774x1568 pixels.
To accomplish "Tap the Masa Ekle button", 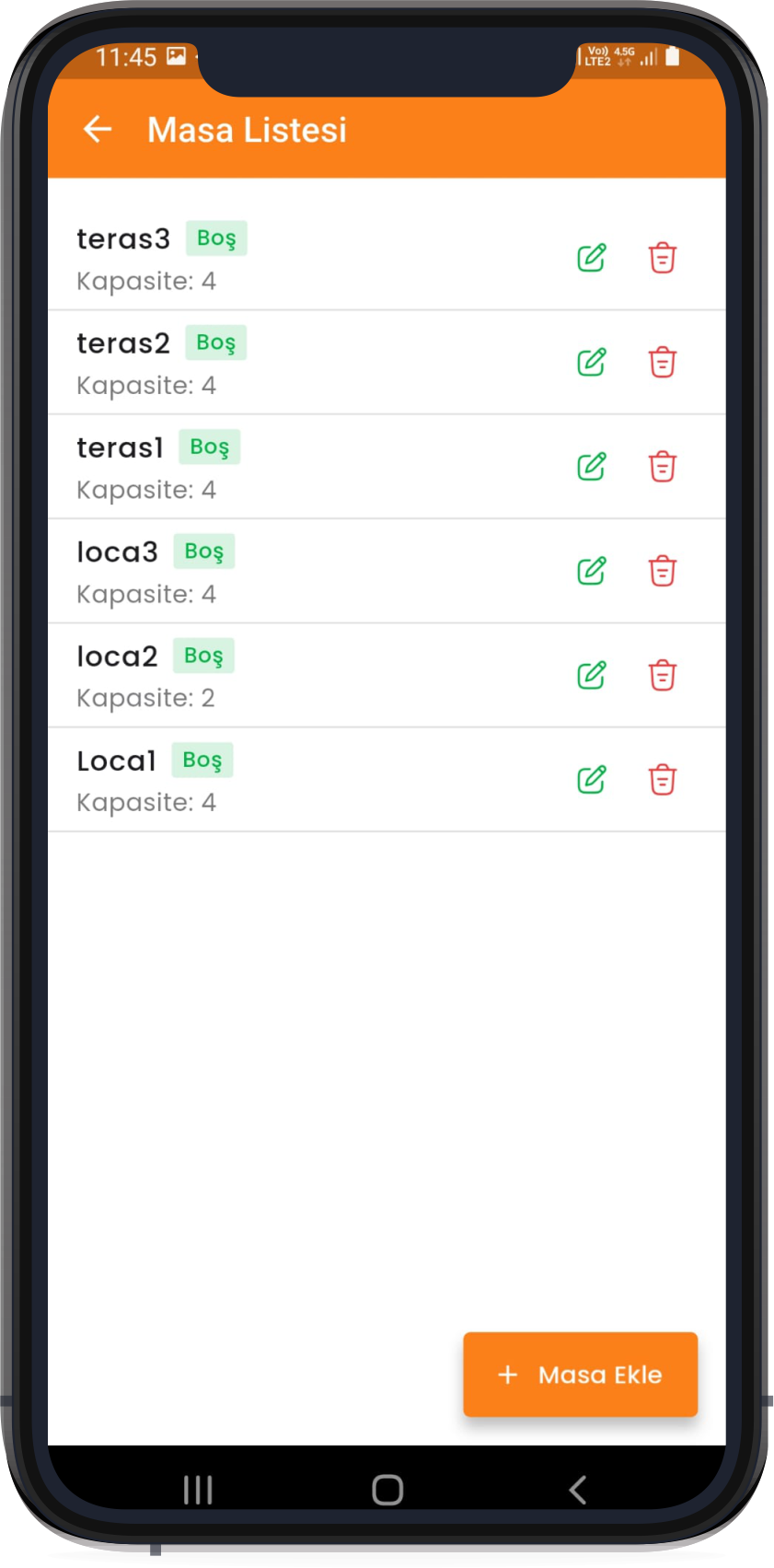I will [580, 1374].
